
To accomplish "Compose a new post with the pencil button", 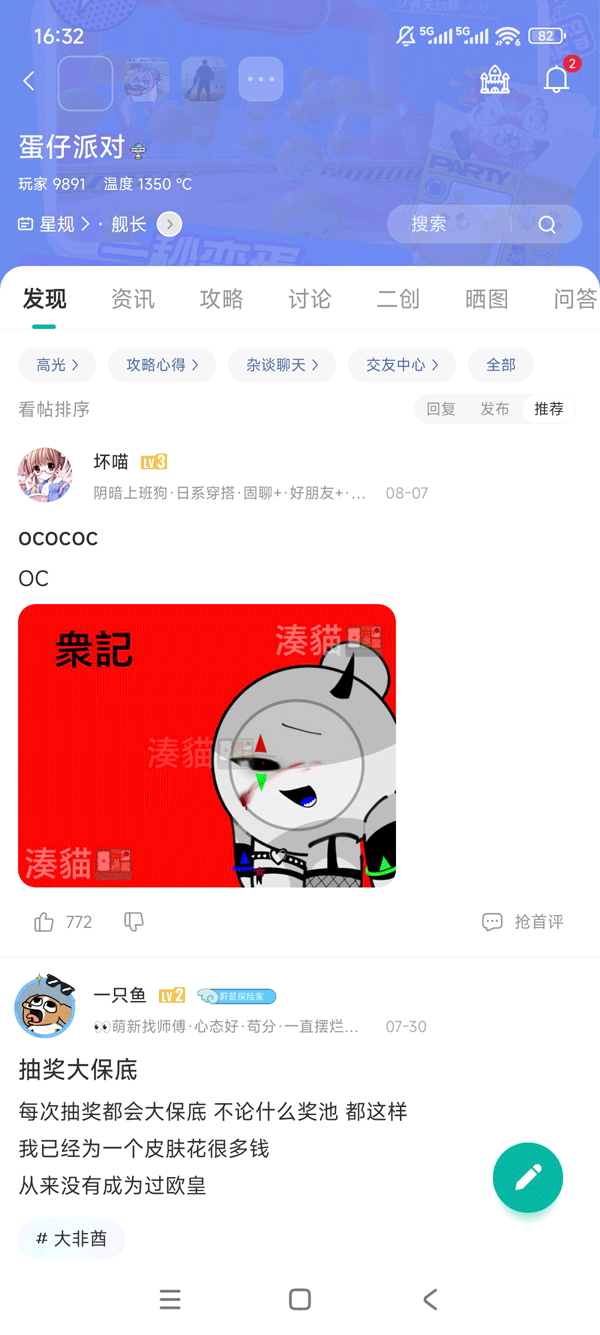I will [x=528, y=1178].
